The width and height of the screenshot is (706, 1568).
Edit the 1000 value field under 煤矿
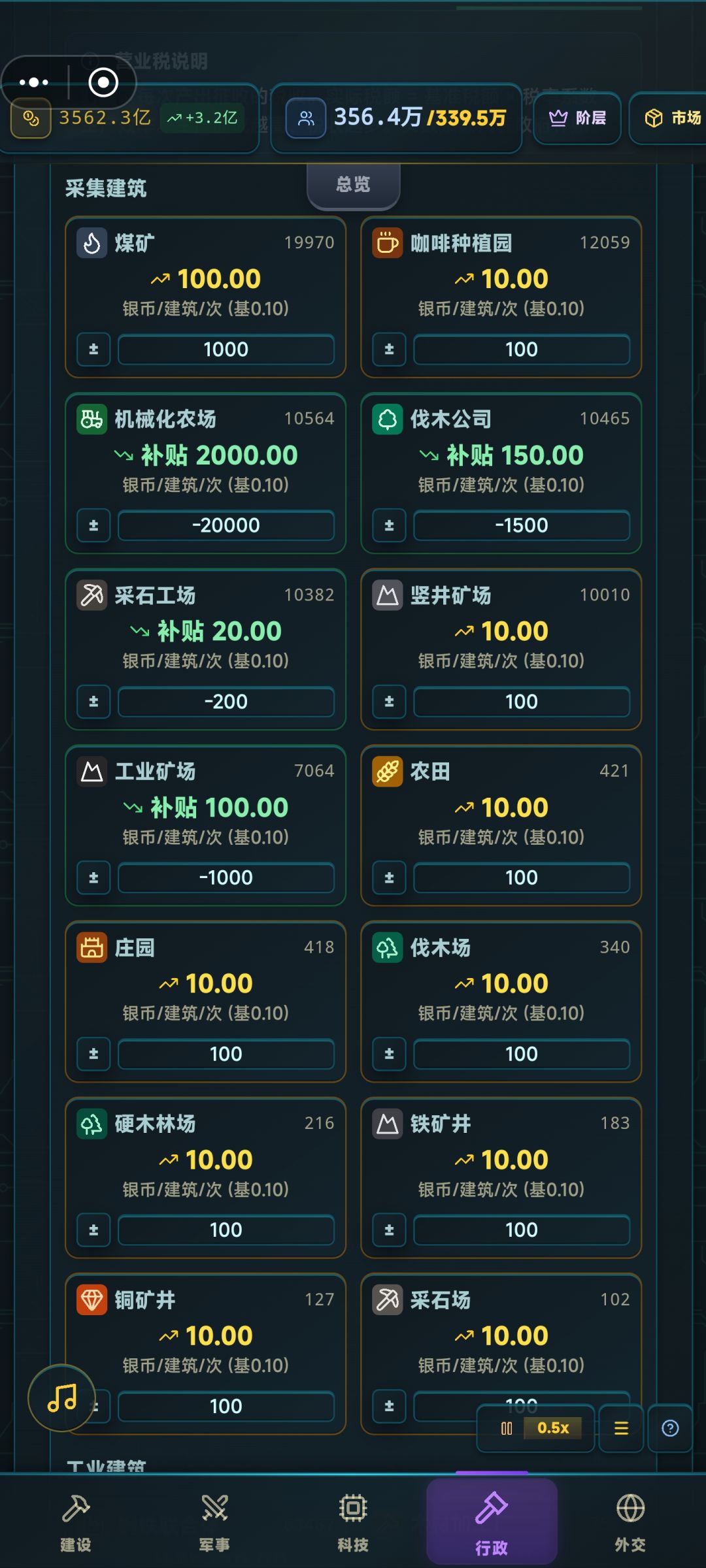coord(226,349)
